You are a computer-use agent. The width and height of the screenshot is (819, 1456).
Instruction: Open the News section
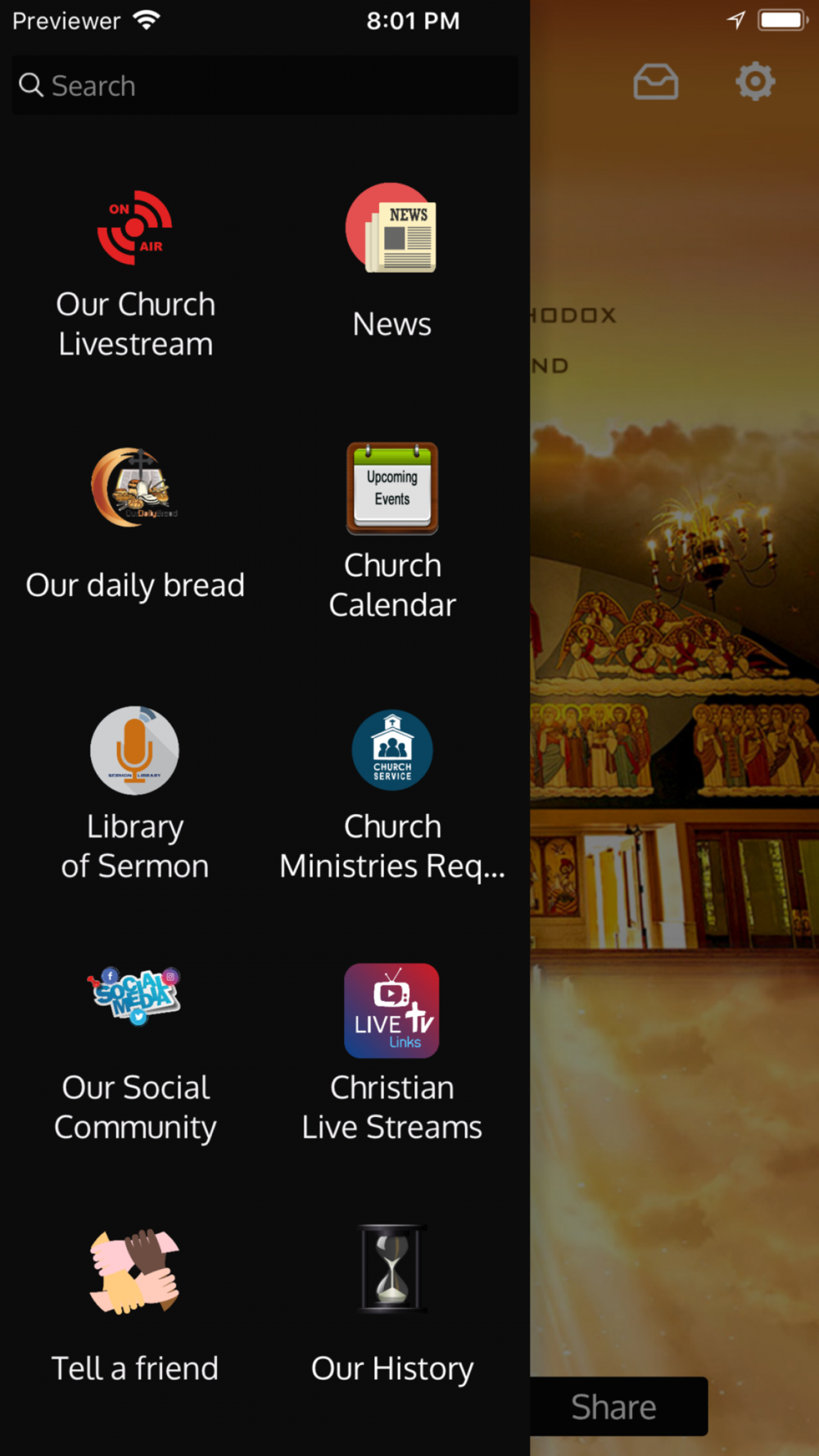coord(391,262)
